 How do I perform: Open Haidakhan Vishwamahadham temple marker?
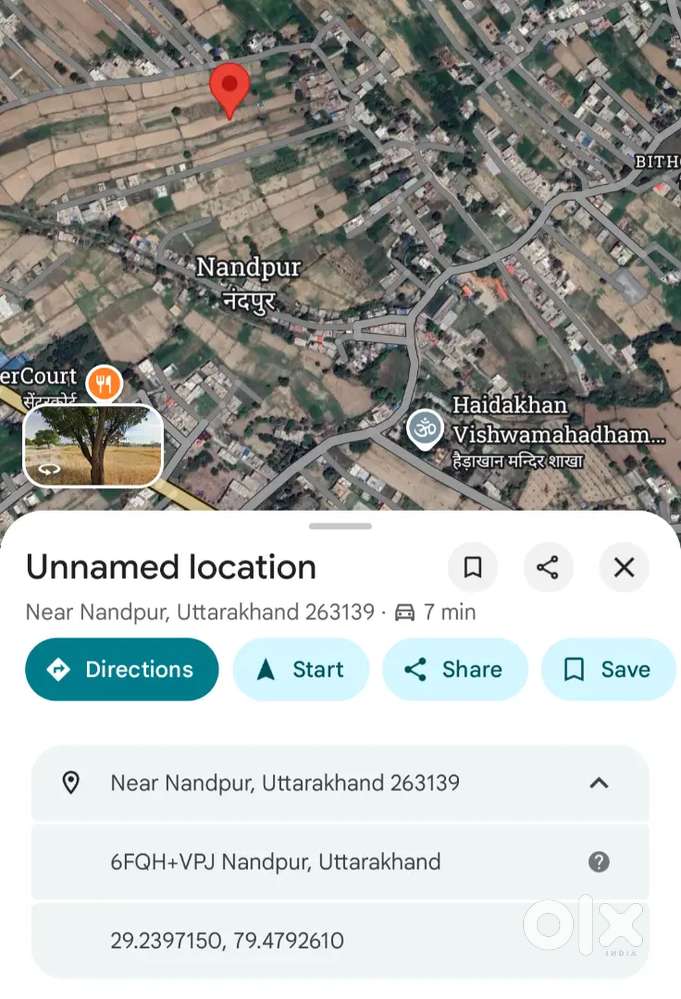(425, 429)
